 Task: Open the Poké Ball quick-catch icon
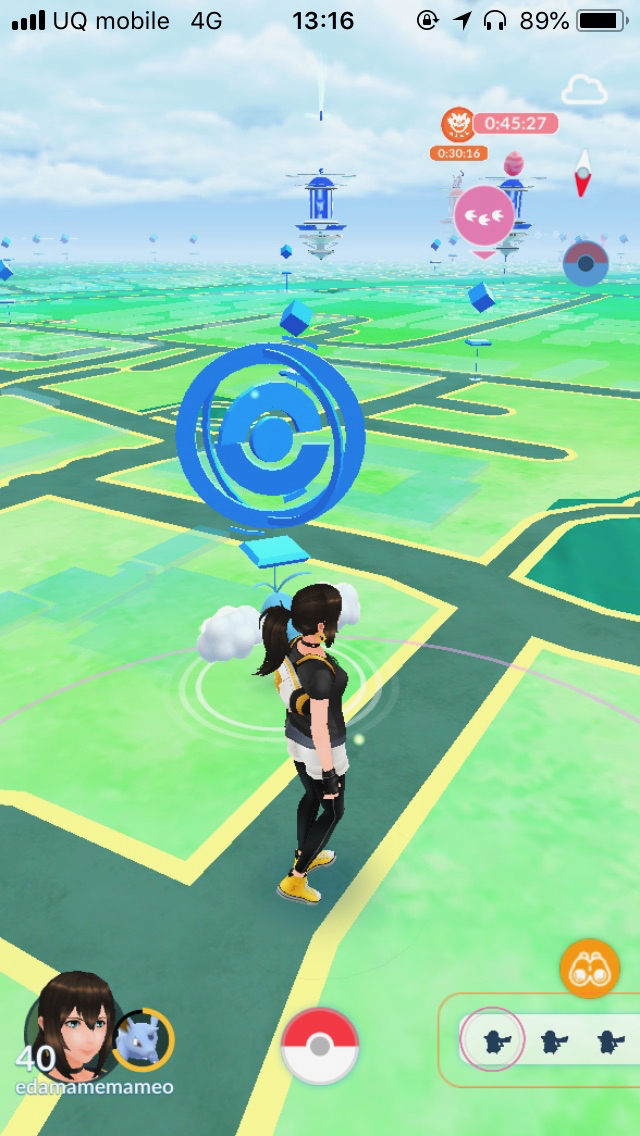click(x=585, y=264)
